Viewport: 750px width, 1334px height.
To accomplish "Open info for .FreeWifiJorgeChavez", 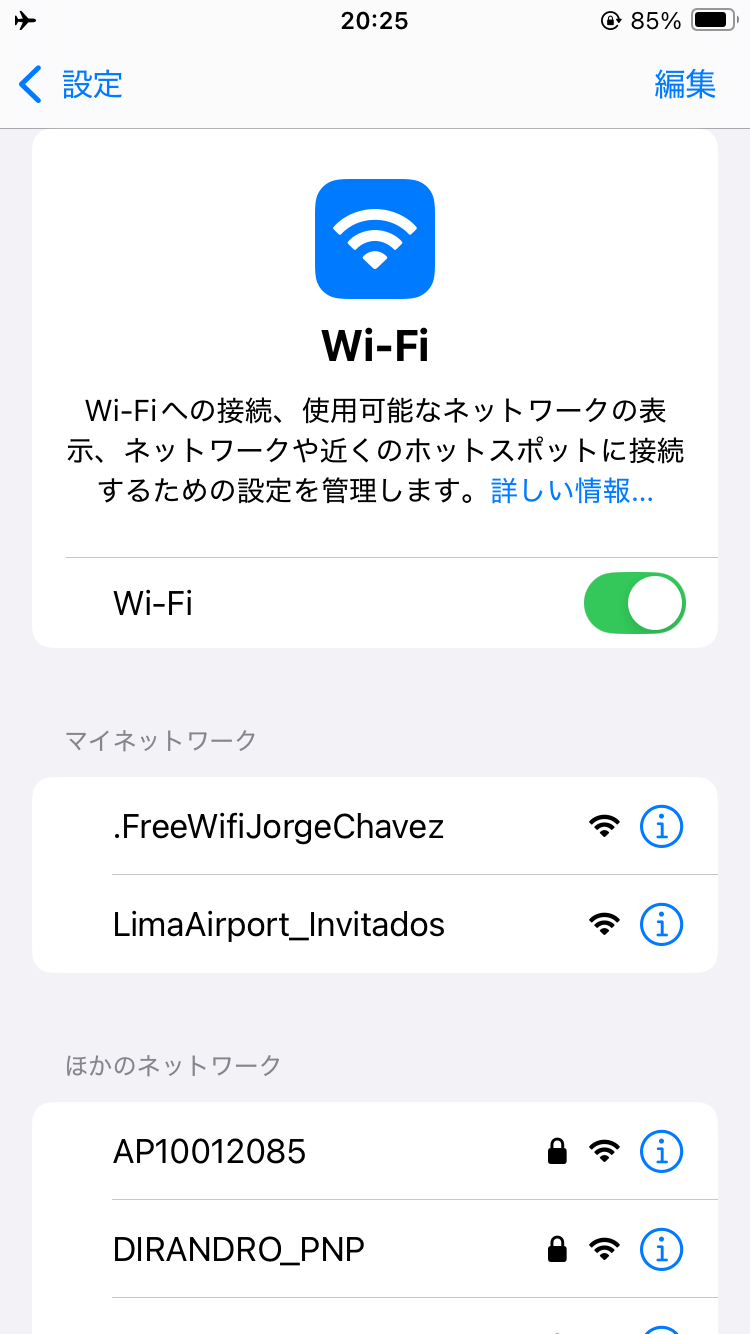I will (661, 827).
